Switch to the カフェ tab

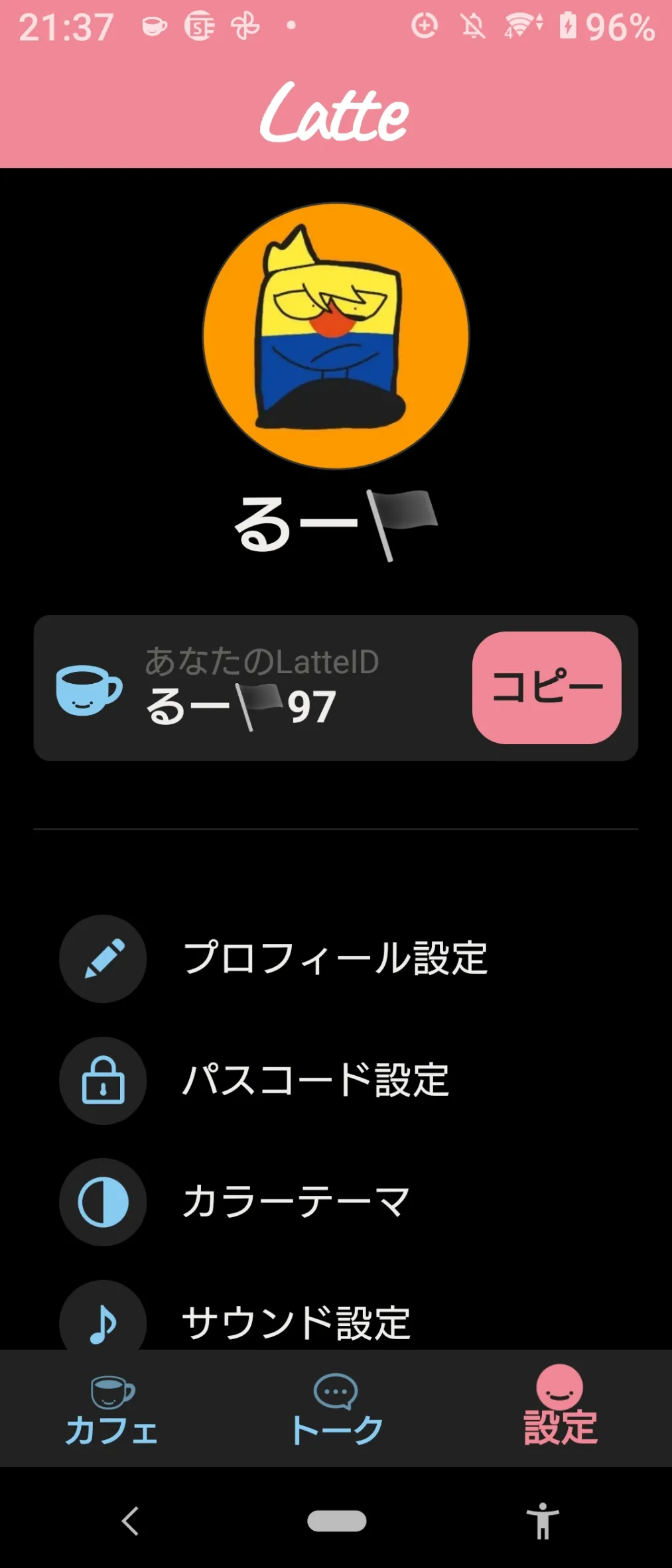coord(112,1410)
